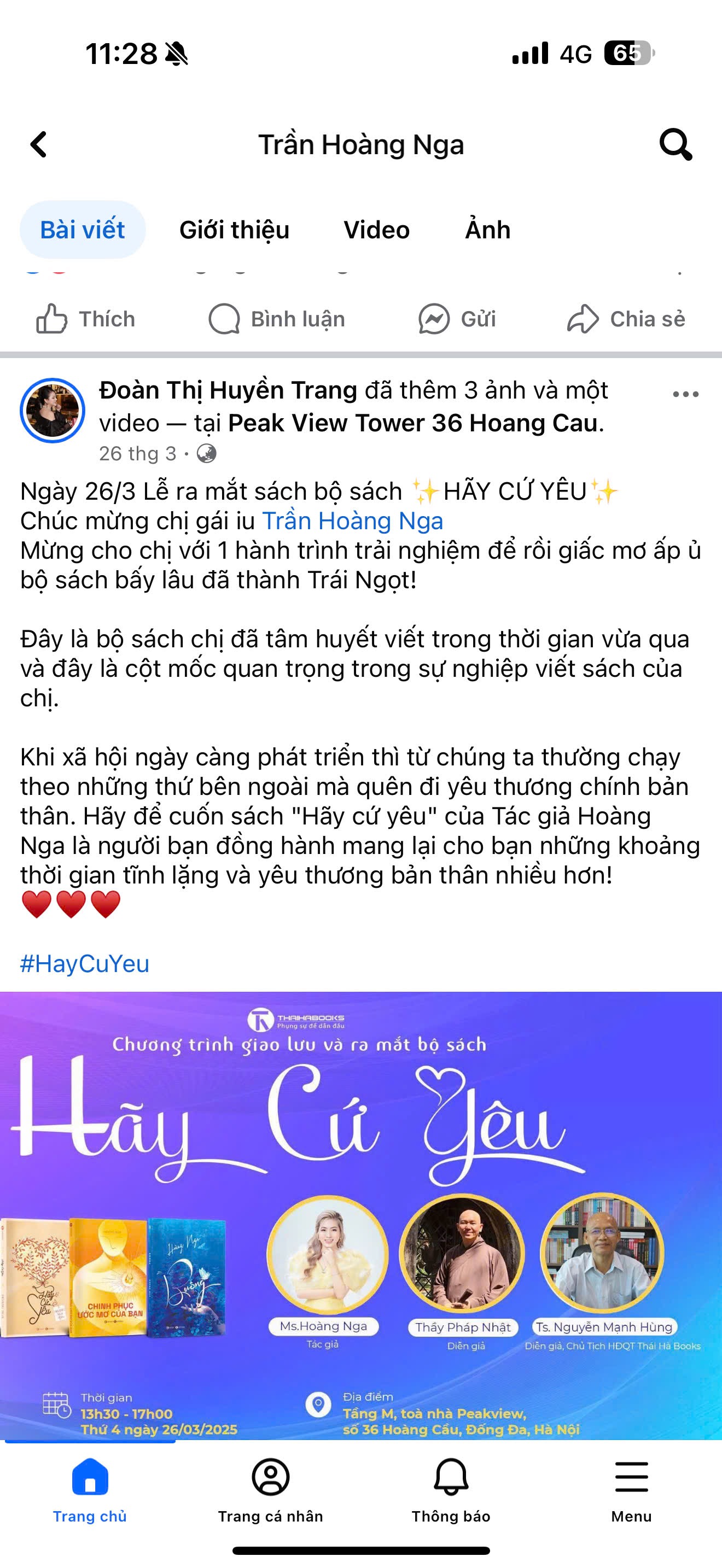Viewport: 722px width, 1568px height.
Task: Open the tagged Trần Hoàng Nga link
Action: point(352,521)
